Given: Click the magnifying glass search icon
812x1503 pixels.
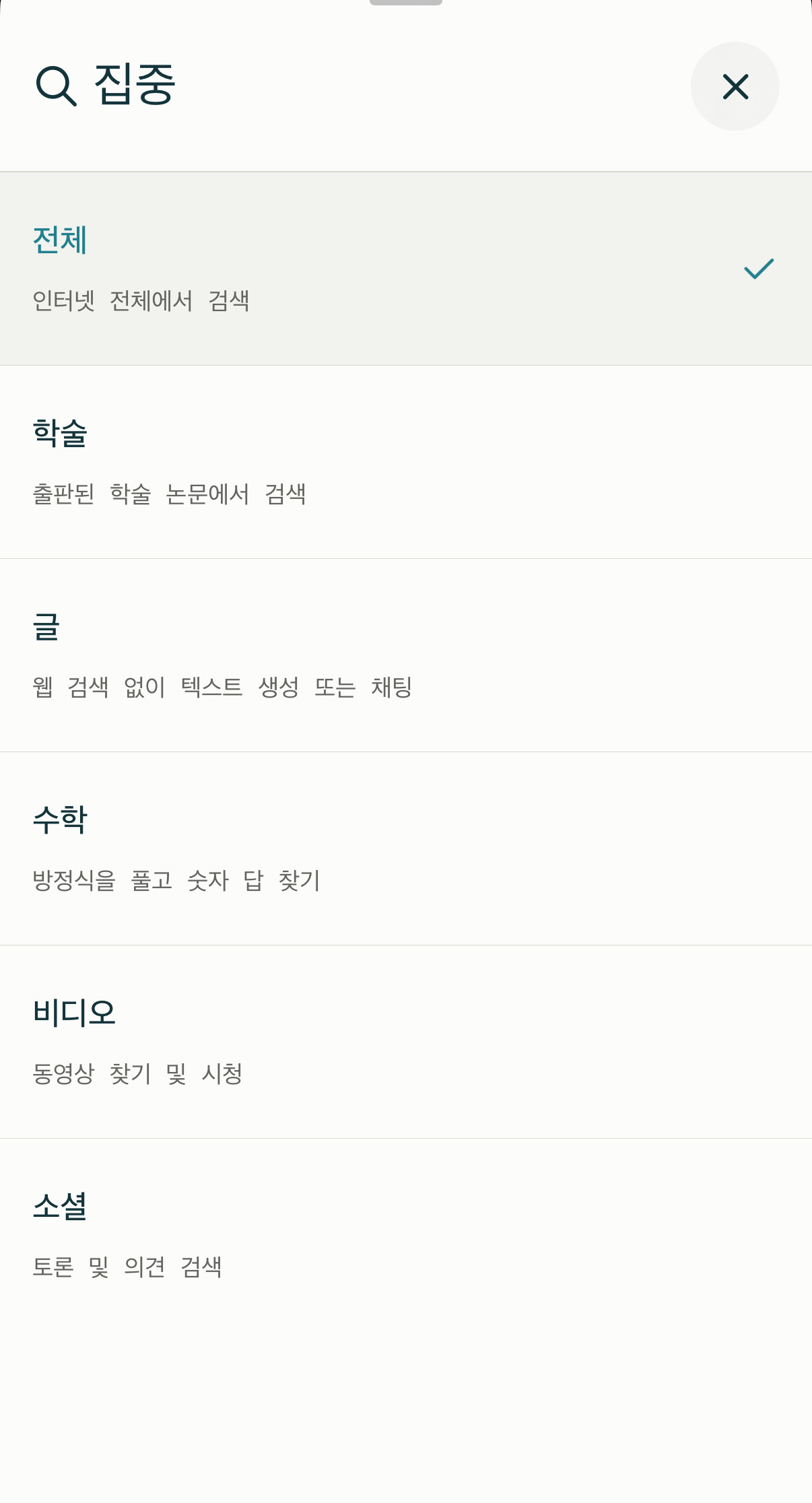Looking at the screenshot, I should click(55, 86).
